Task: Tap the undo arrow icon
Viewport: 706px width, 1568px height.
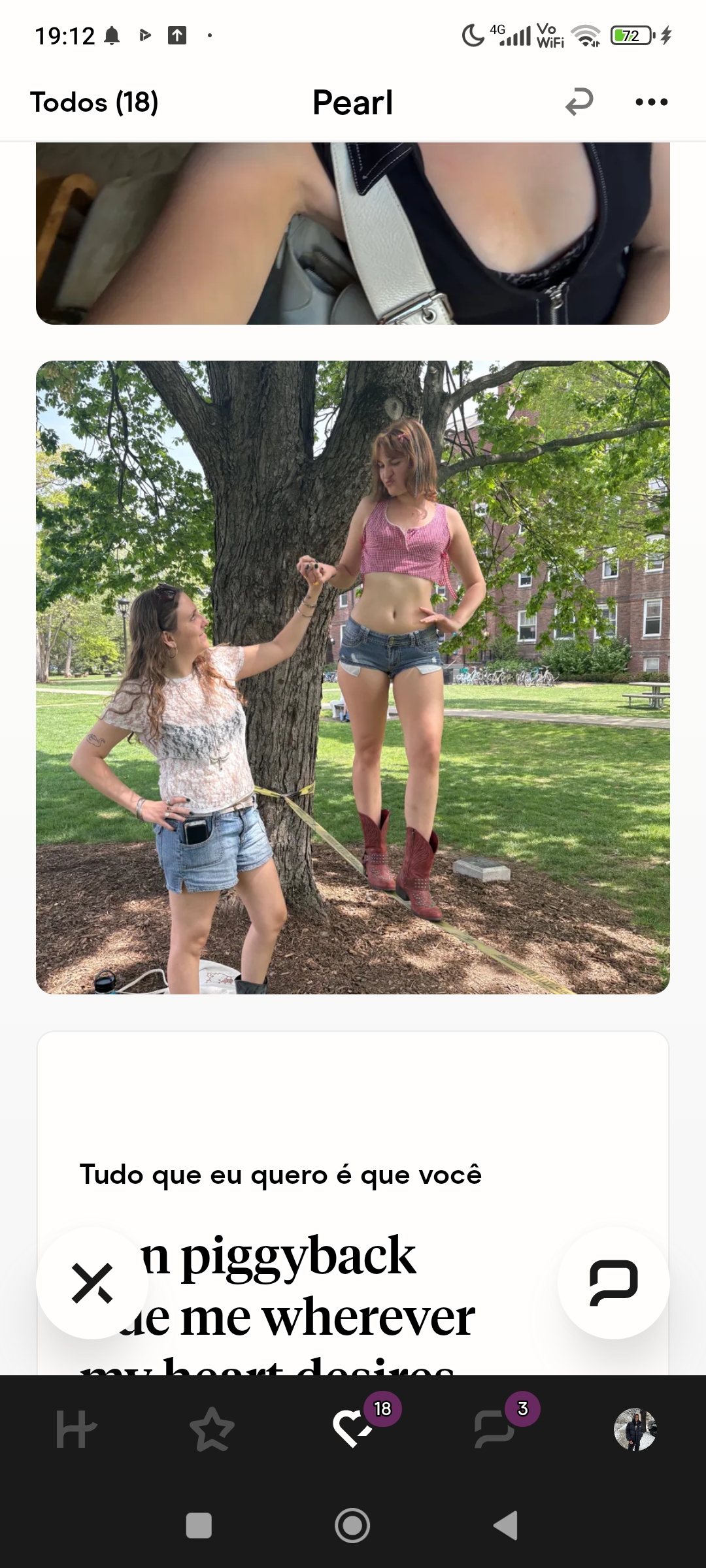Action: (x=579, y=102)
